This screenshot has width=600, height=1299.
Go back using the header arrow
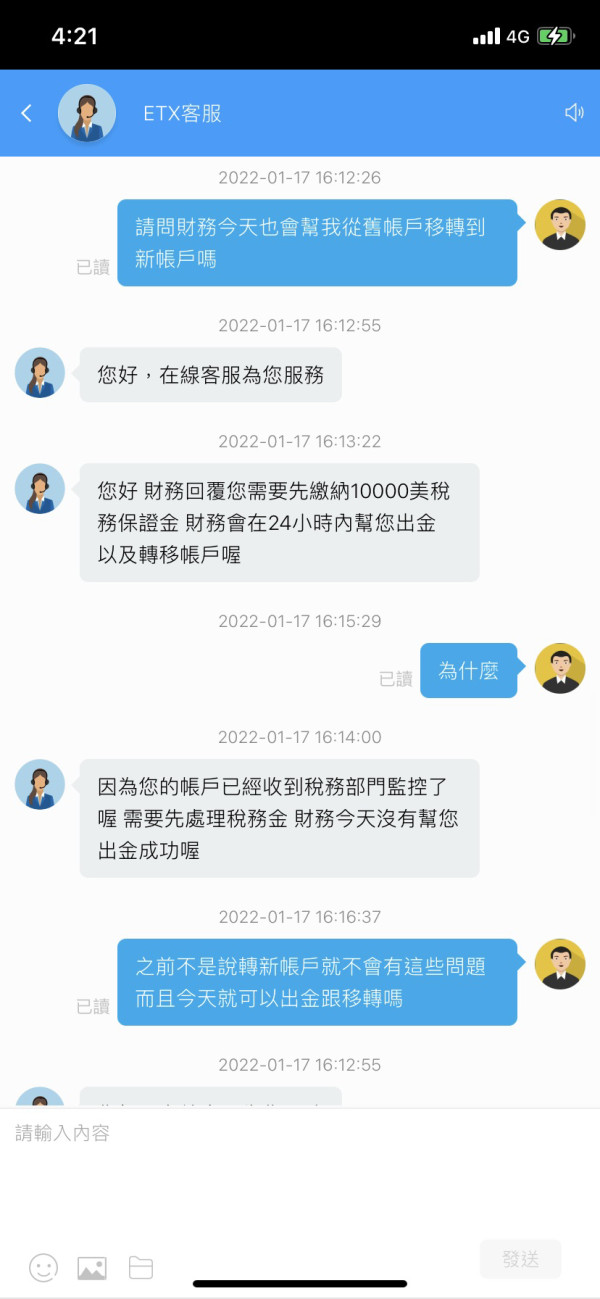27,113
